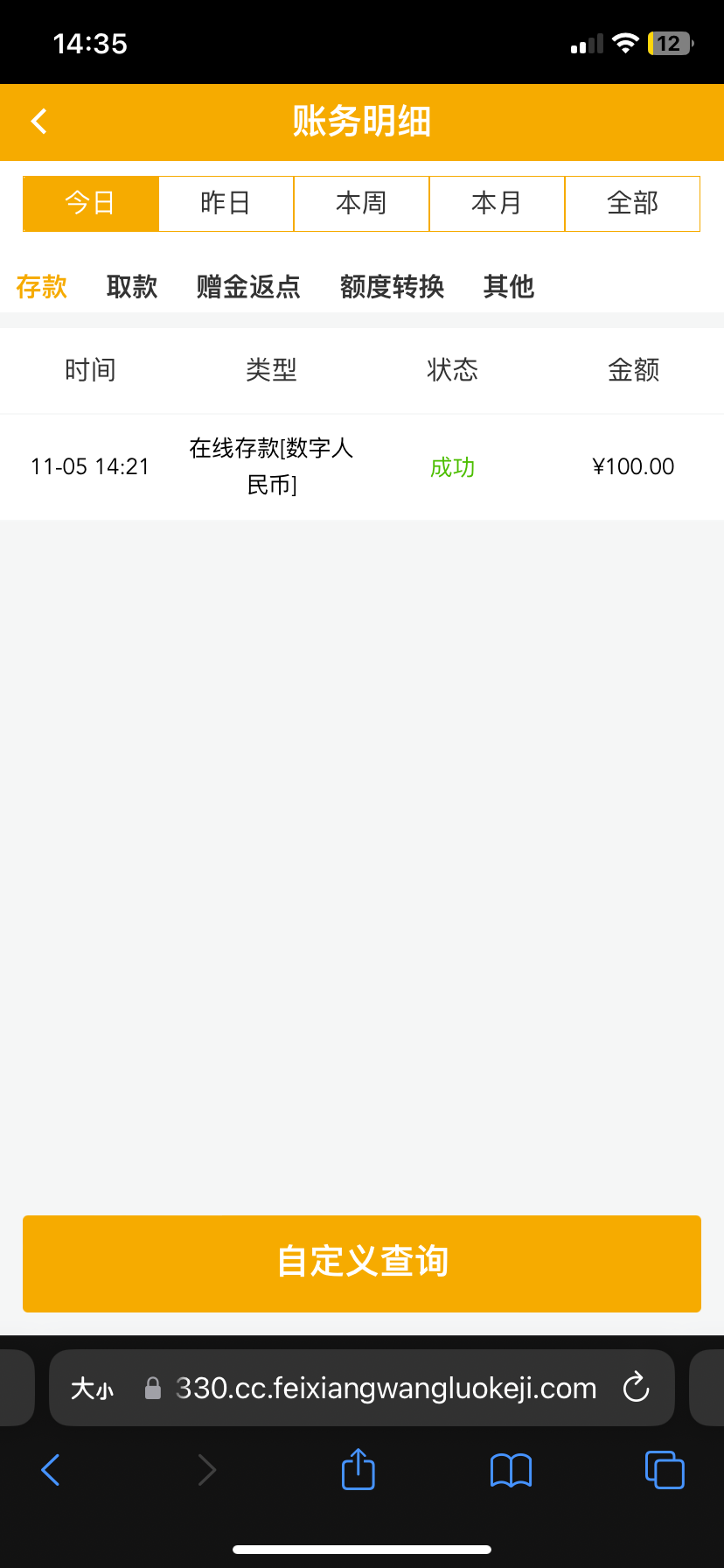This screenshot has width=724, height=1568.
Task: Tap the Safari browser back navigation arrow
Action: [x=50, y=1469]
